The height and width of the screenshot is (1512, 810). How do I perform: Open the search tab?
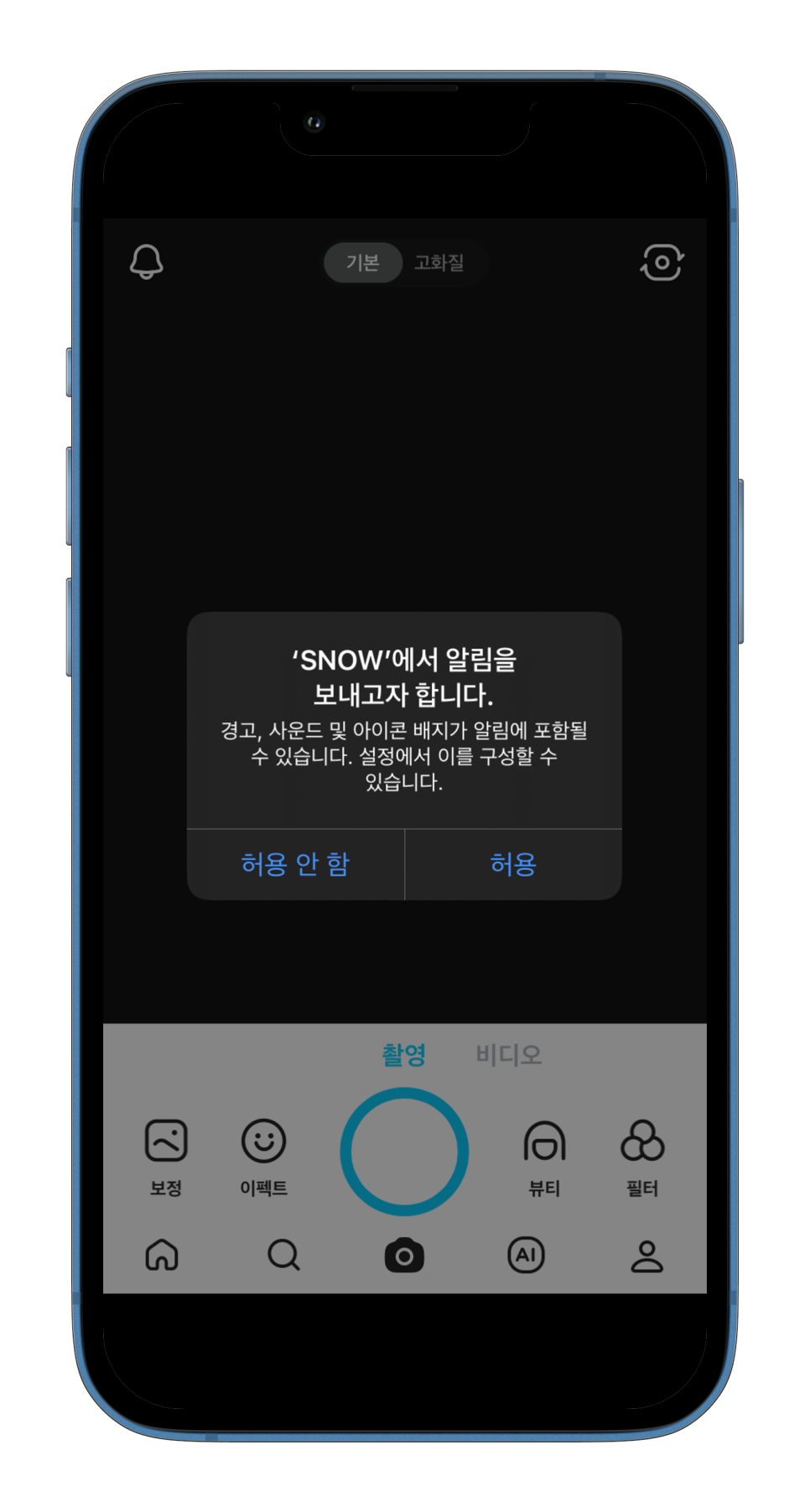[283, 1256]
